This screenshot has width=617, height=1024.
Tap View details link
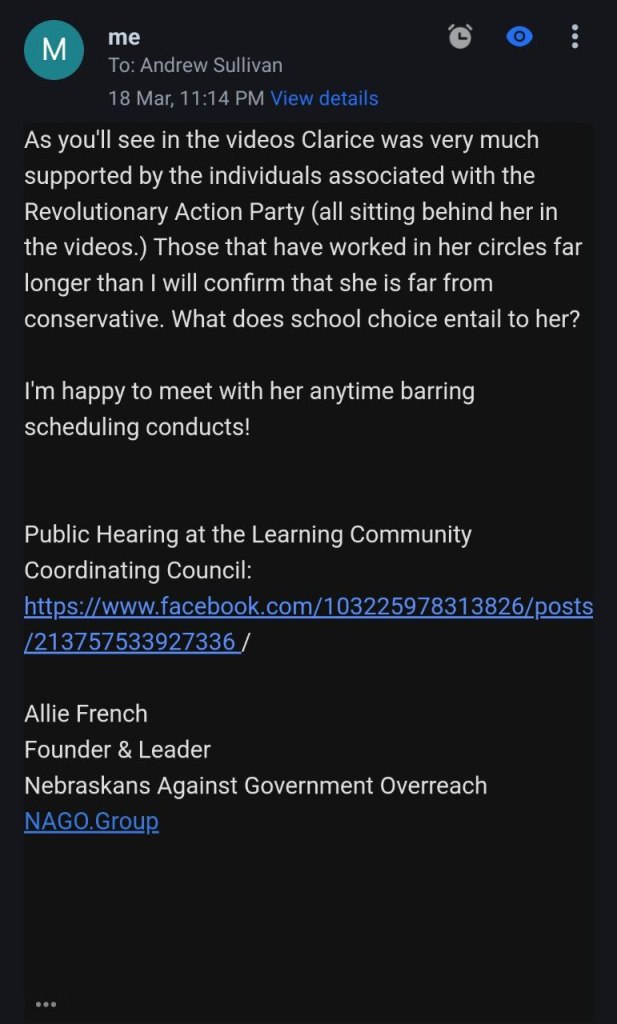pyautogui.click(x=324, y=98)
